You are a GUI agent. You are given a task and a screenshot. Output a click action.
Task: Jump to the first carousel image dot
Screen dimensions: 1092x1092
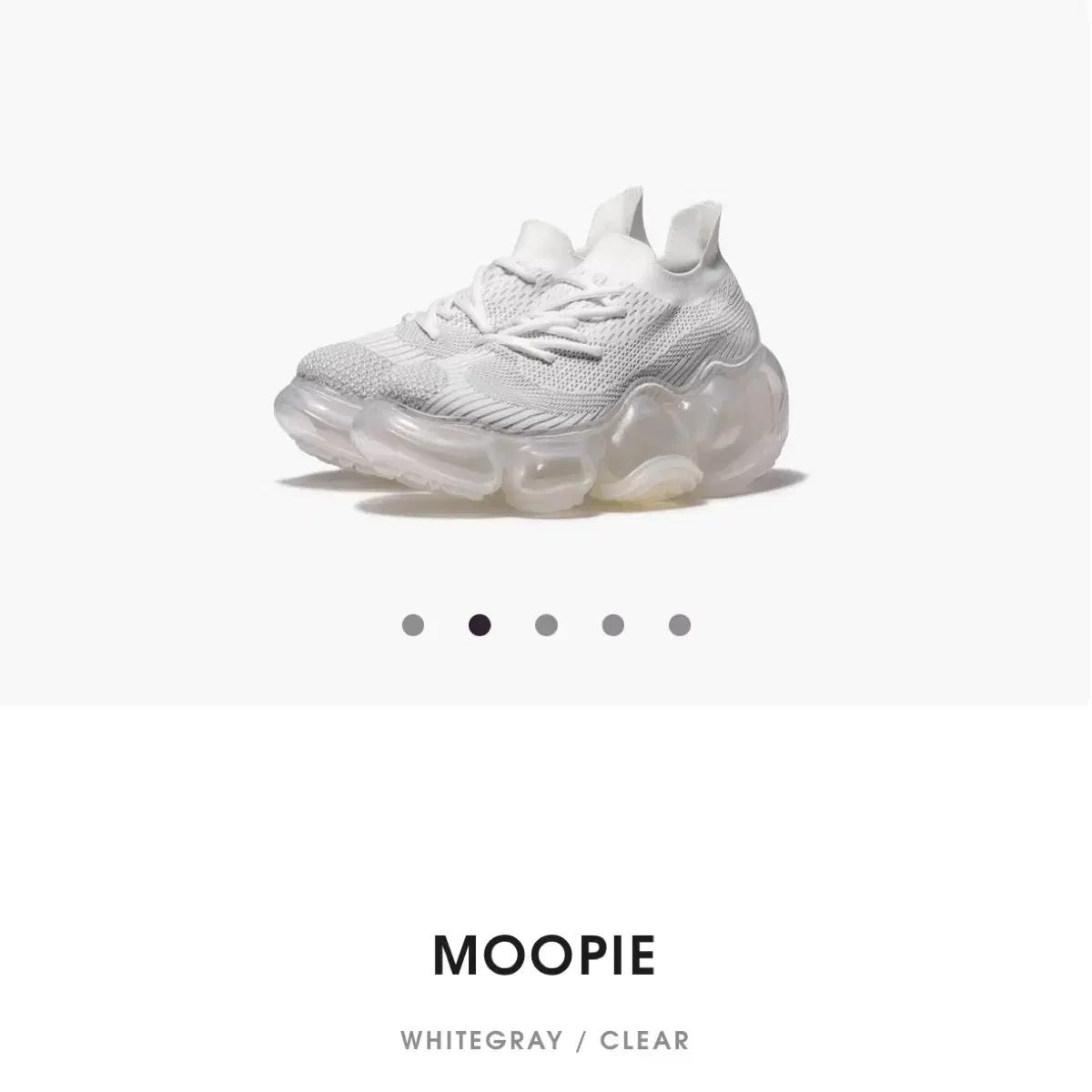tap(413, 625)
